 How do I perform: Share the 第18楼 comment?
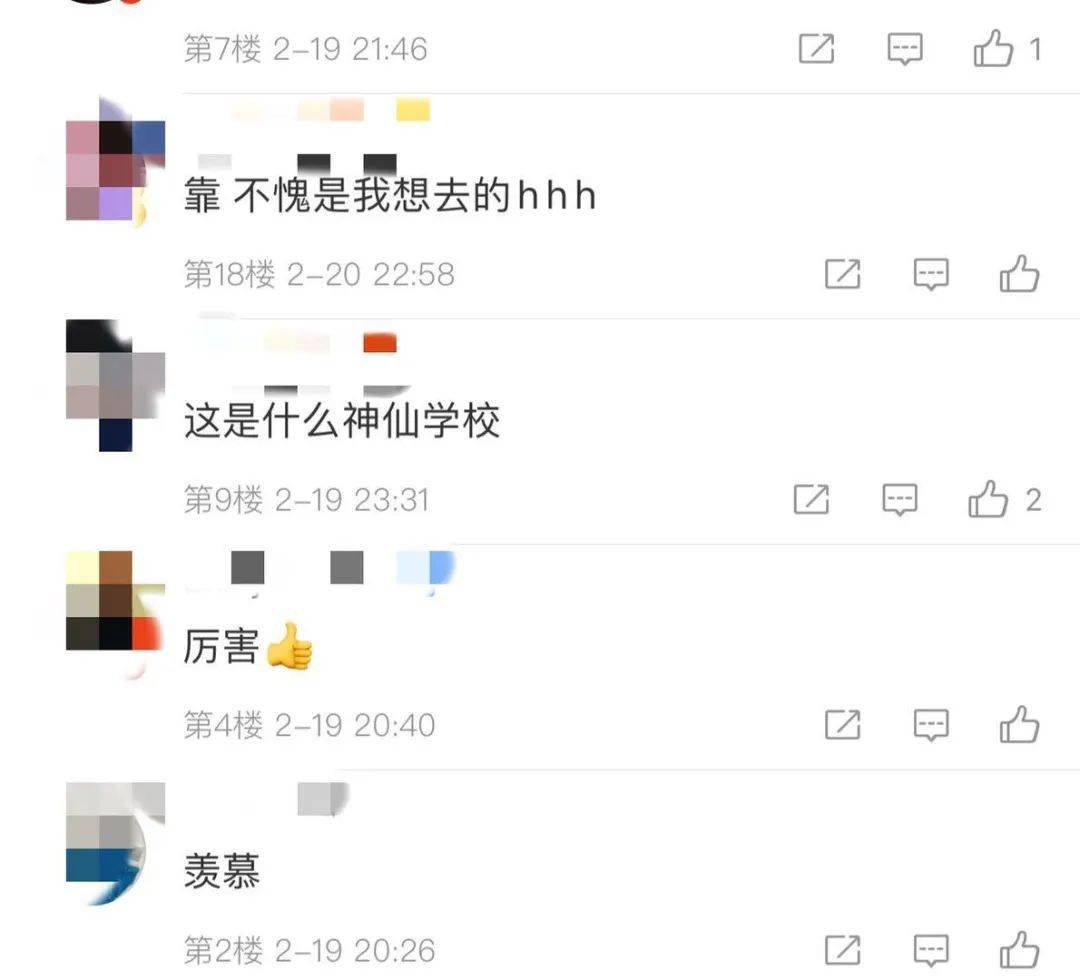842,274
